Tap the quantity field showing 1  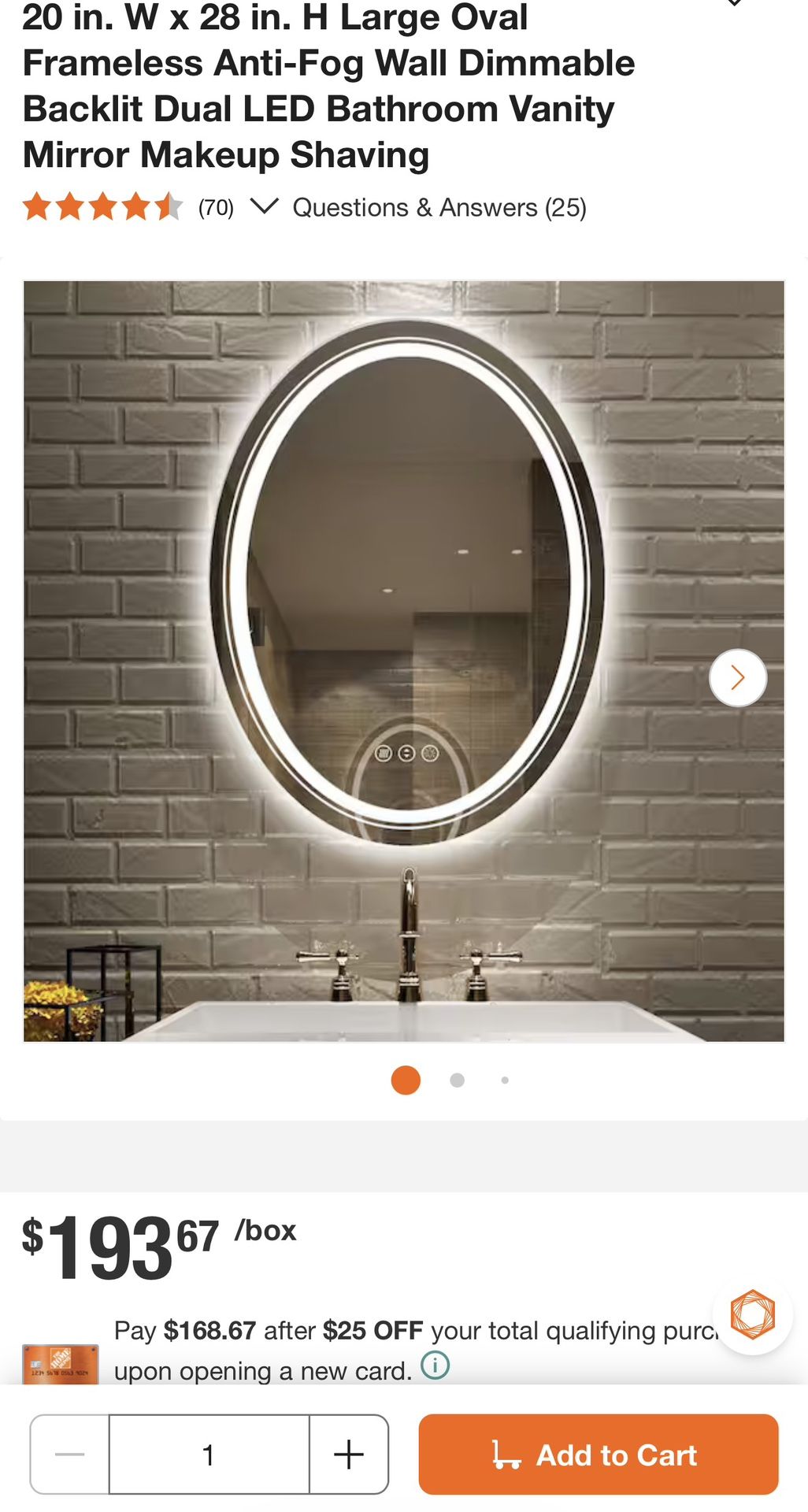[x=209, y=1455]
